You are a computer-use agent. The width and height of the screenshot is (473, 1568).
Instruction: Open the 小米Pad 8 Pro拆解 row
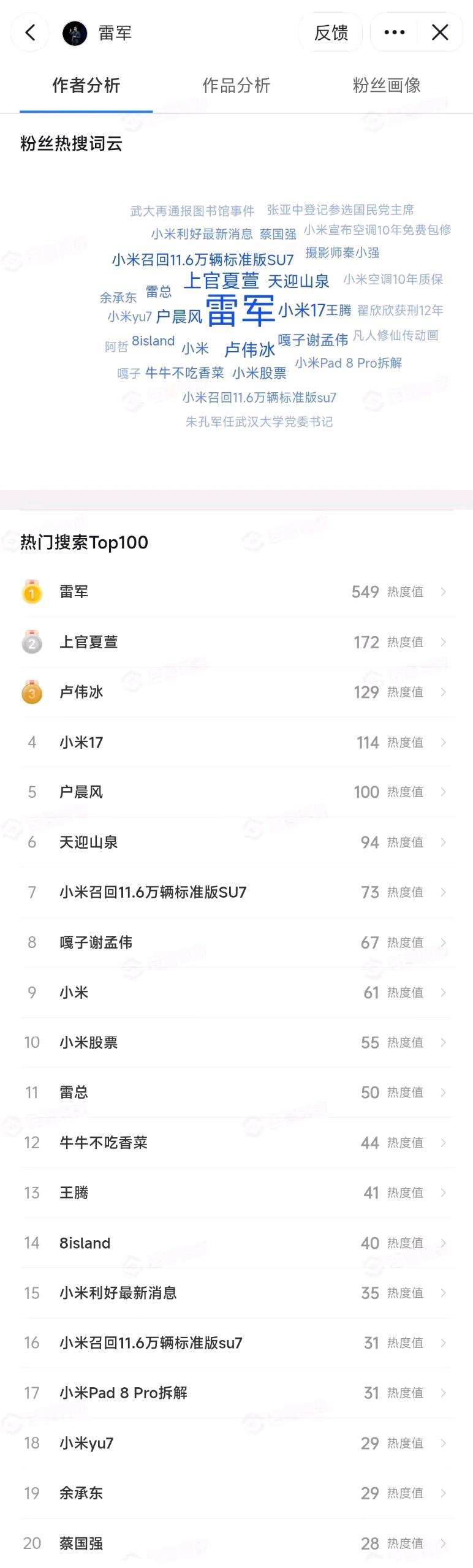[x=236, y=1393]
